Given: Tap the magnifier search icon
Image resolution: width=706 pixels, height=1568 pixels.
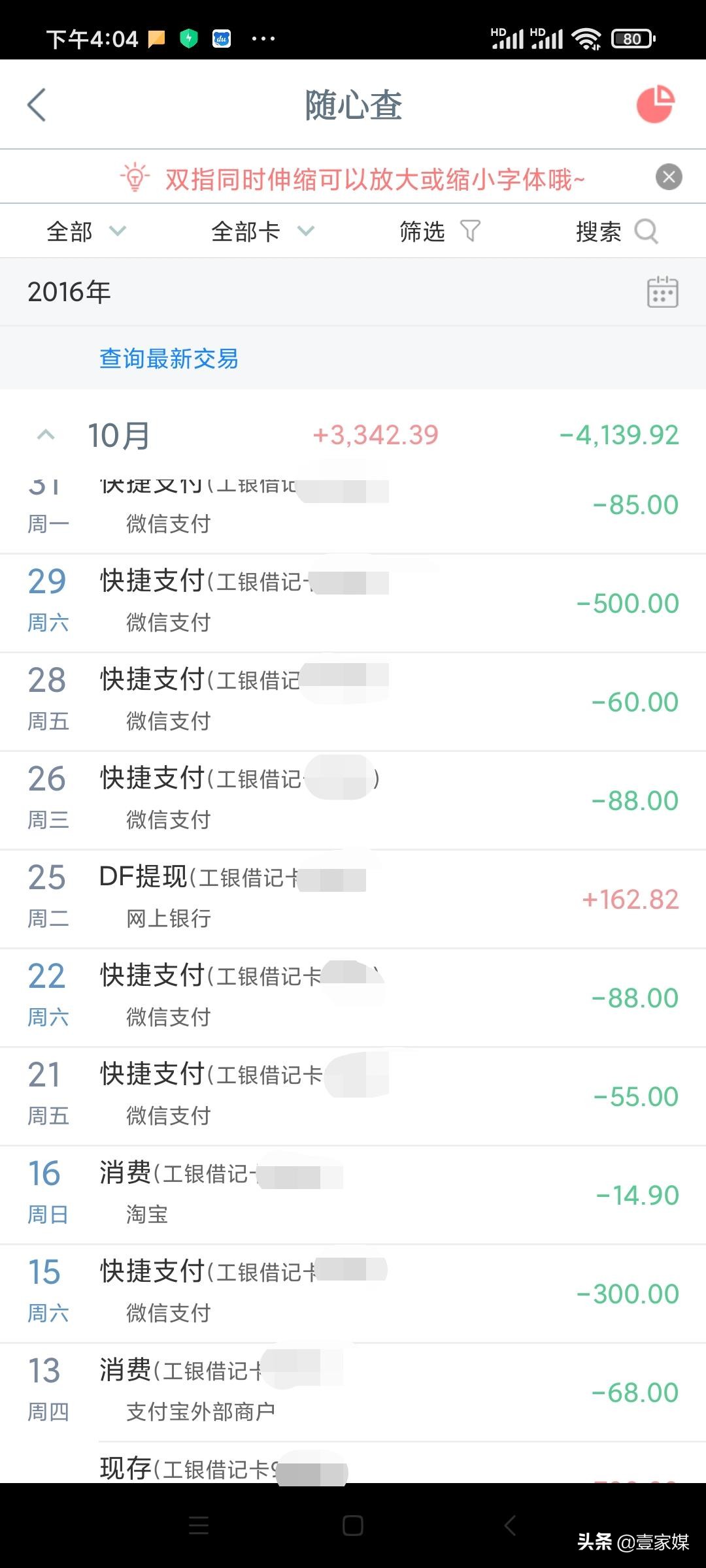Looking at the screenshot, I should click(x=647, y=231).
